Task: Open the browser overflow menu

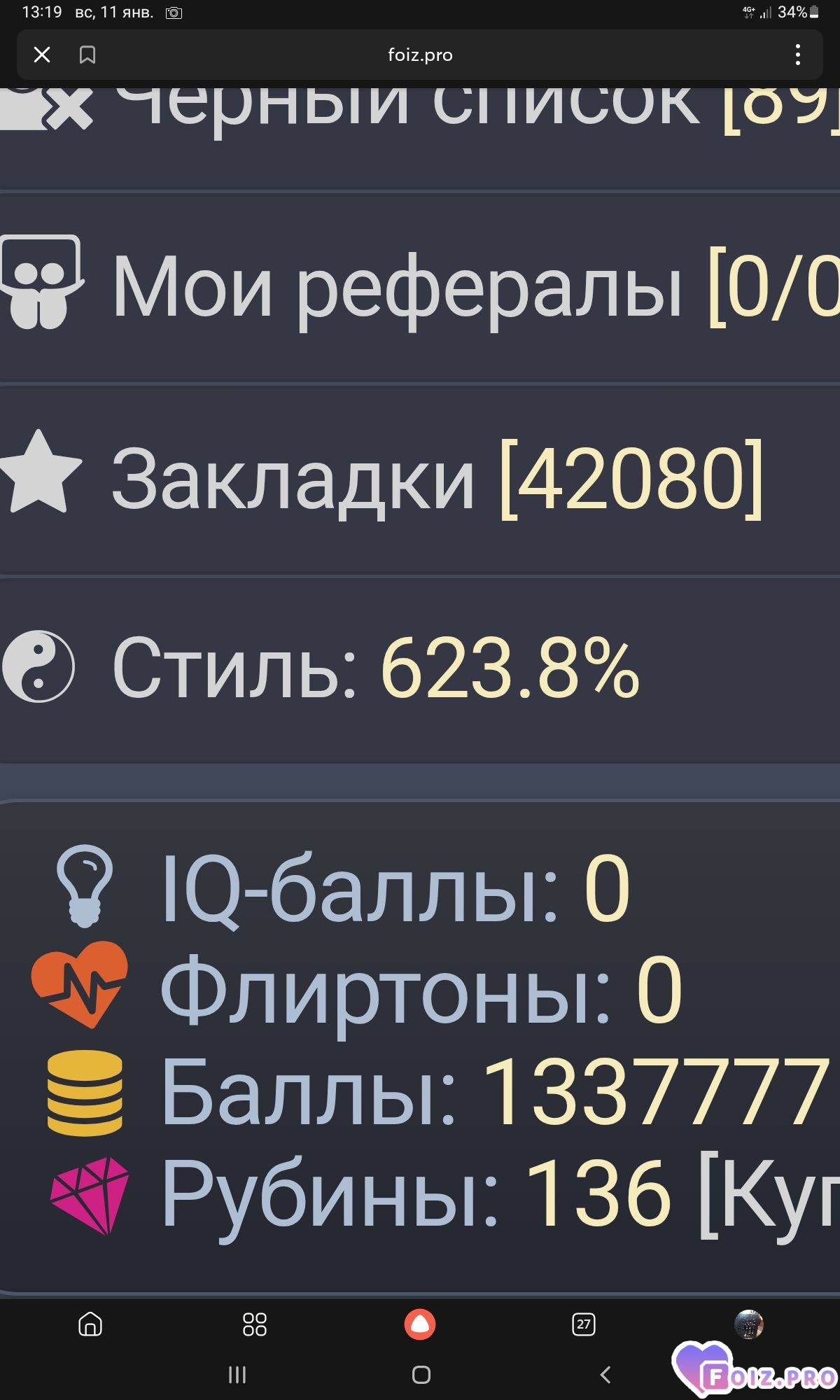Action: coord(797,55)
